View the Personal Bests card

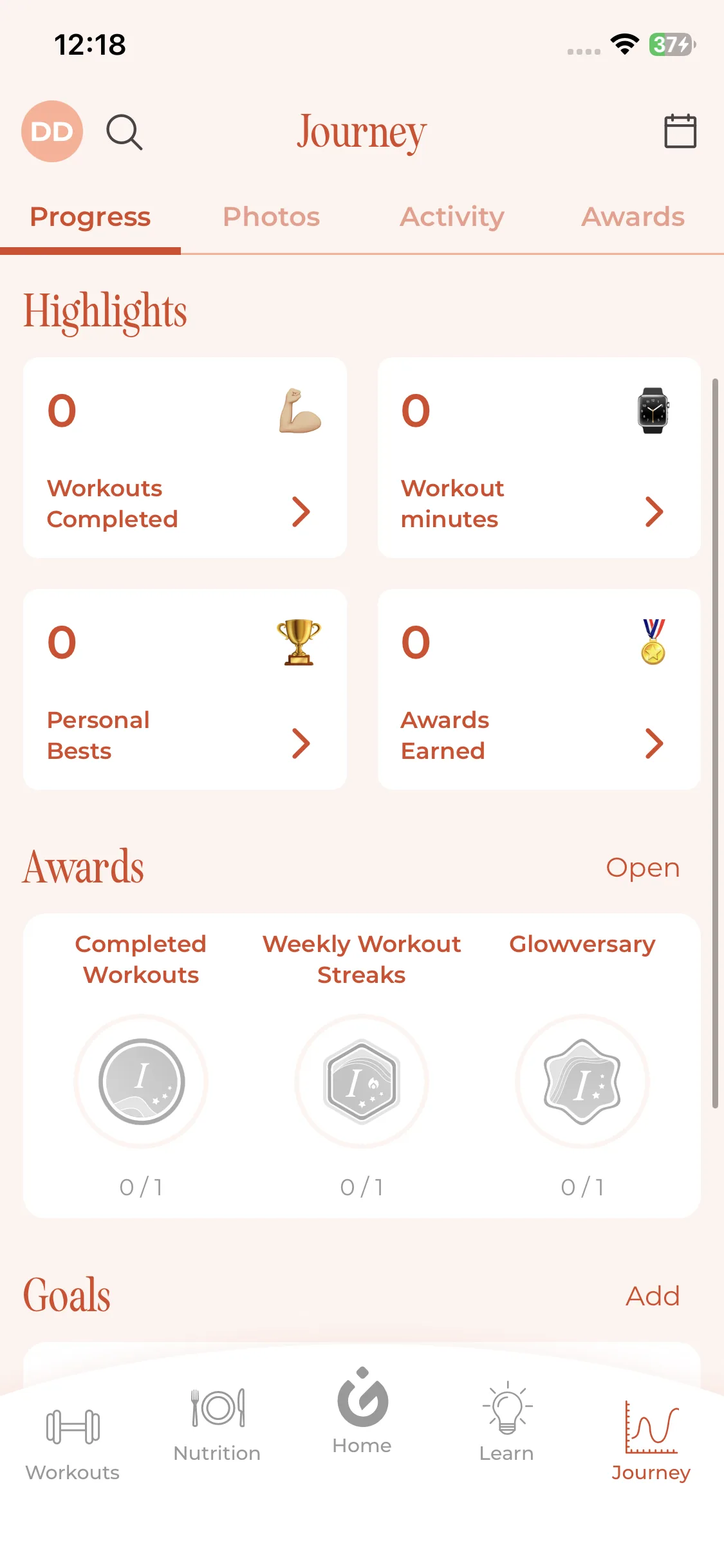coord(185,689)
